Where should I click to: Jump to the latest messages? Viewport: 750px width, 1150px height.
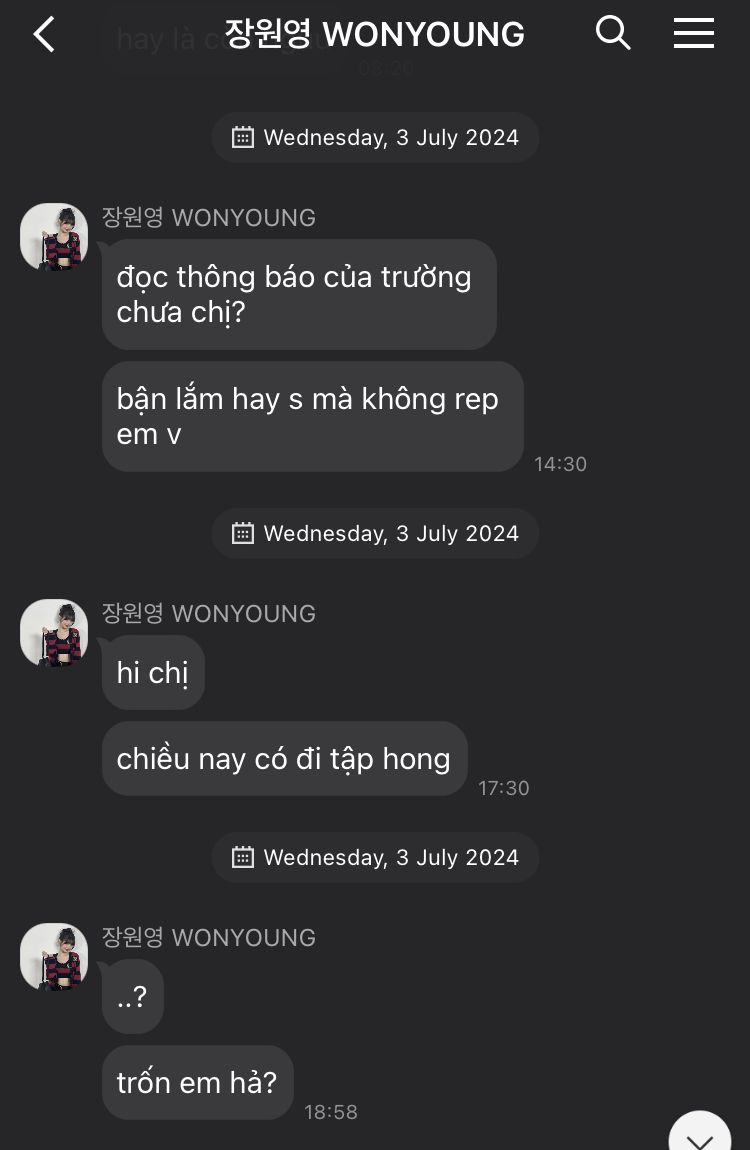(x=699, y=1135)
